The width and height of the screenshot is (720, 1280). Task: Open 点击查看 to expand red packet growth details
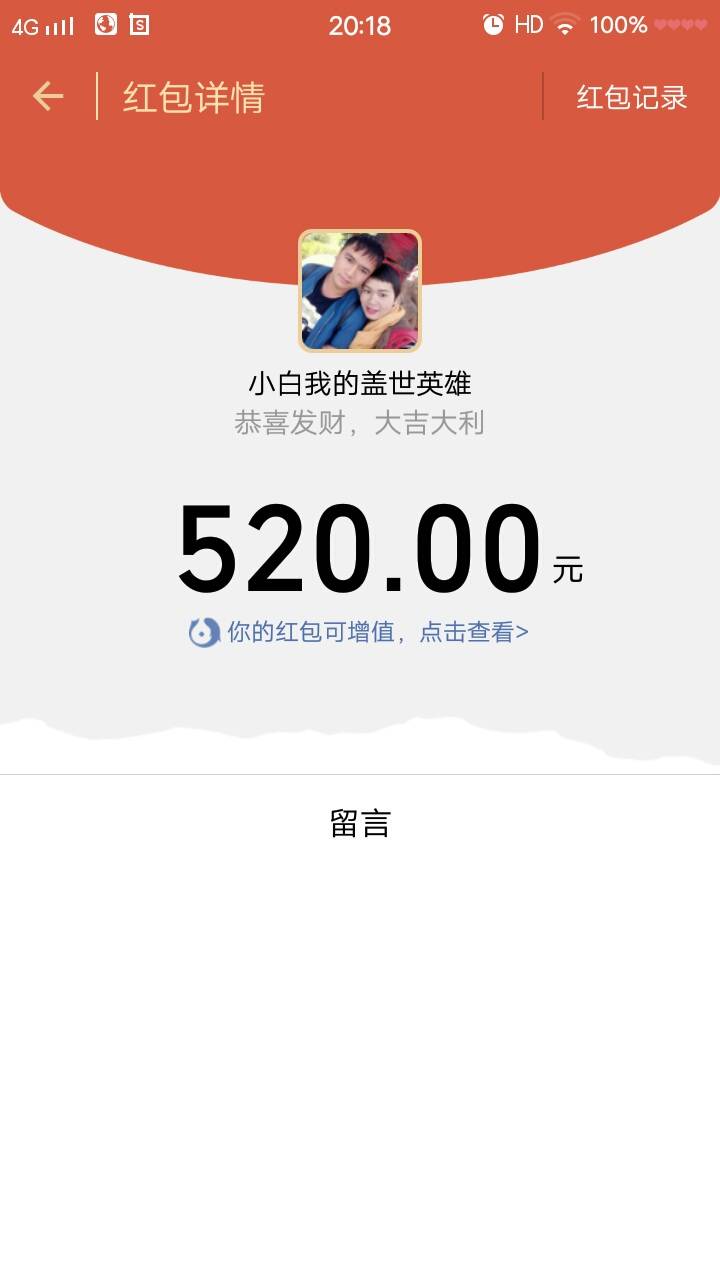472,632
